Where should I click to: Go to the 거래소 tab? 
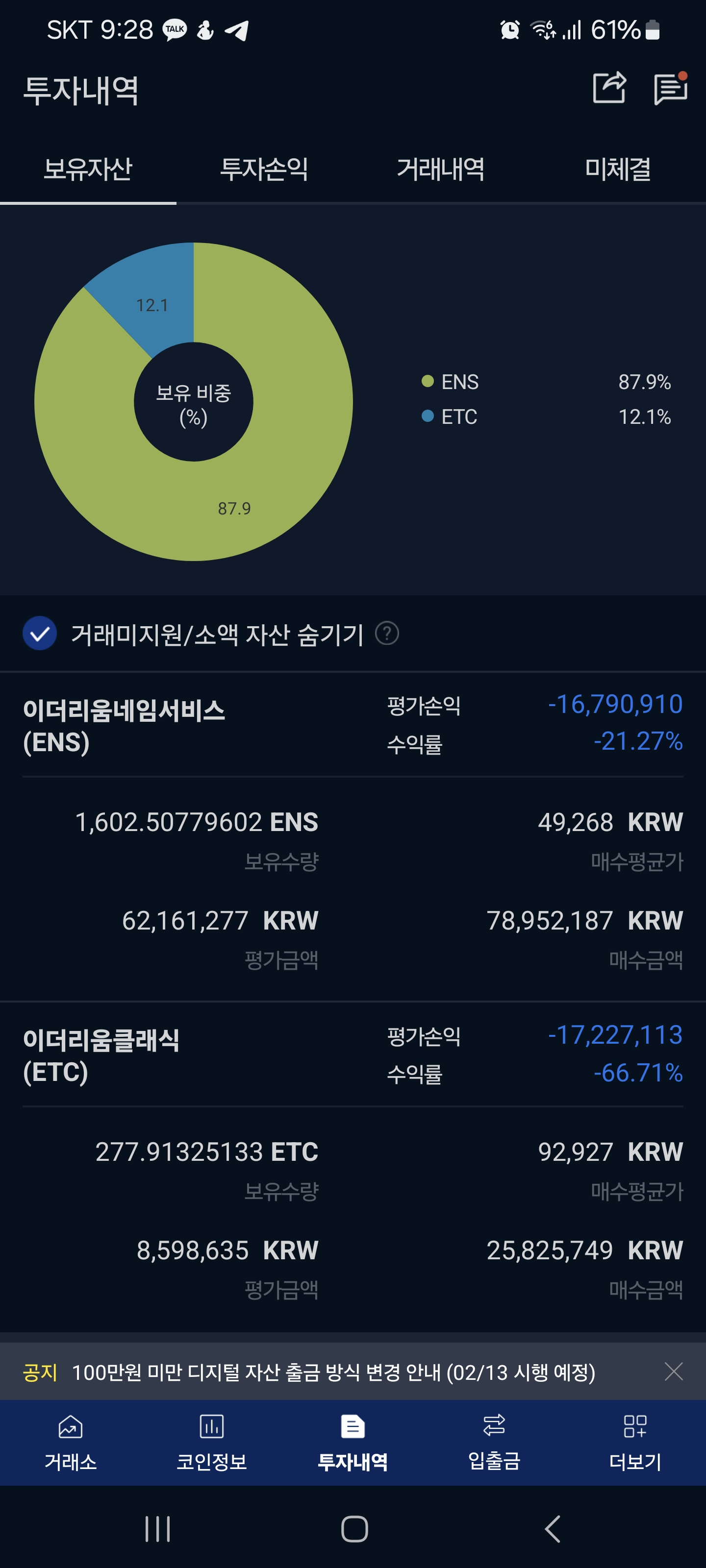71,1443
